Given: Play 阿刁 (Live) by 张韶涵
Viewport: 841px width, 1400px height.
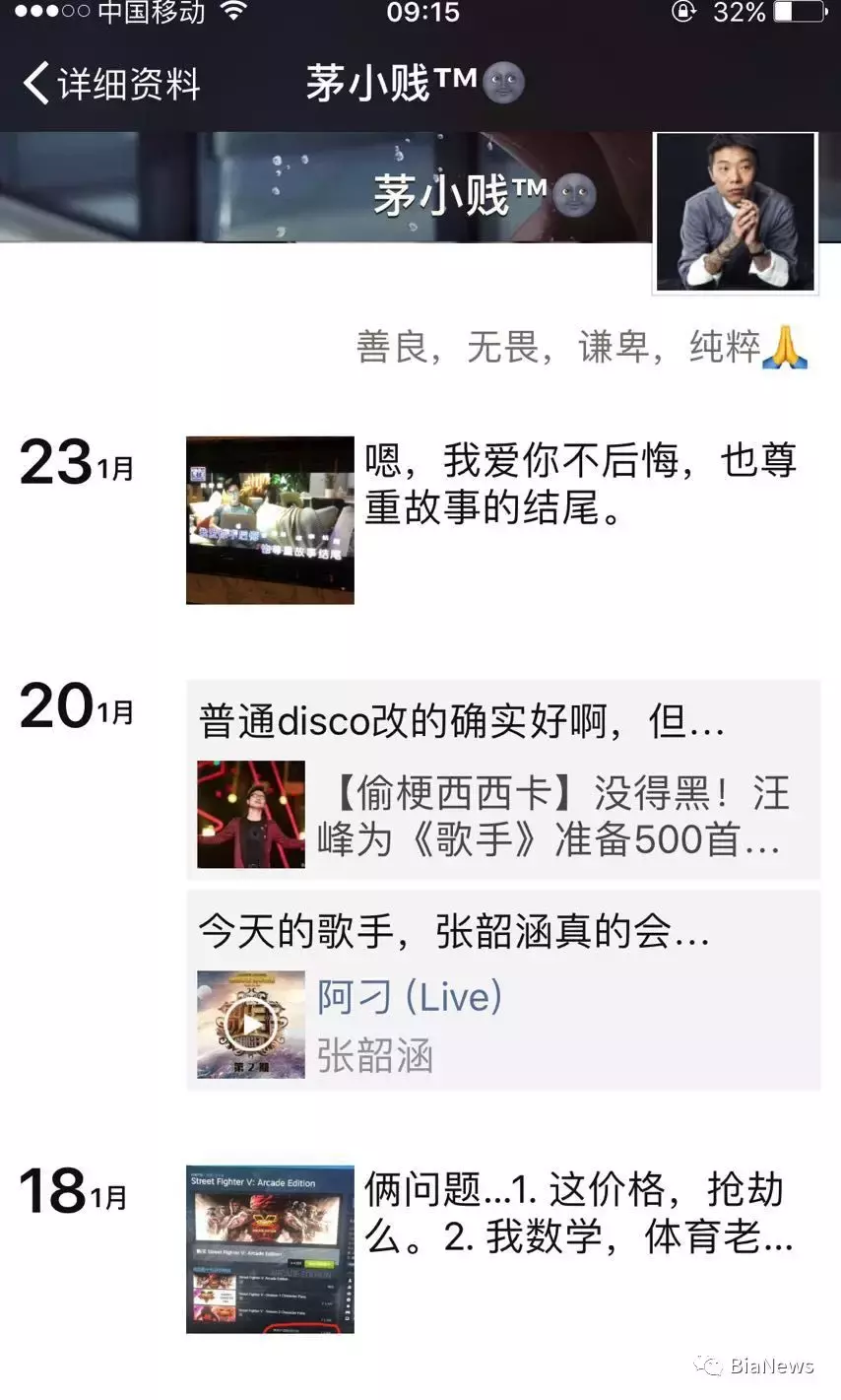Looking at the screenshot, I should click(251, 1025).
